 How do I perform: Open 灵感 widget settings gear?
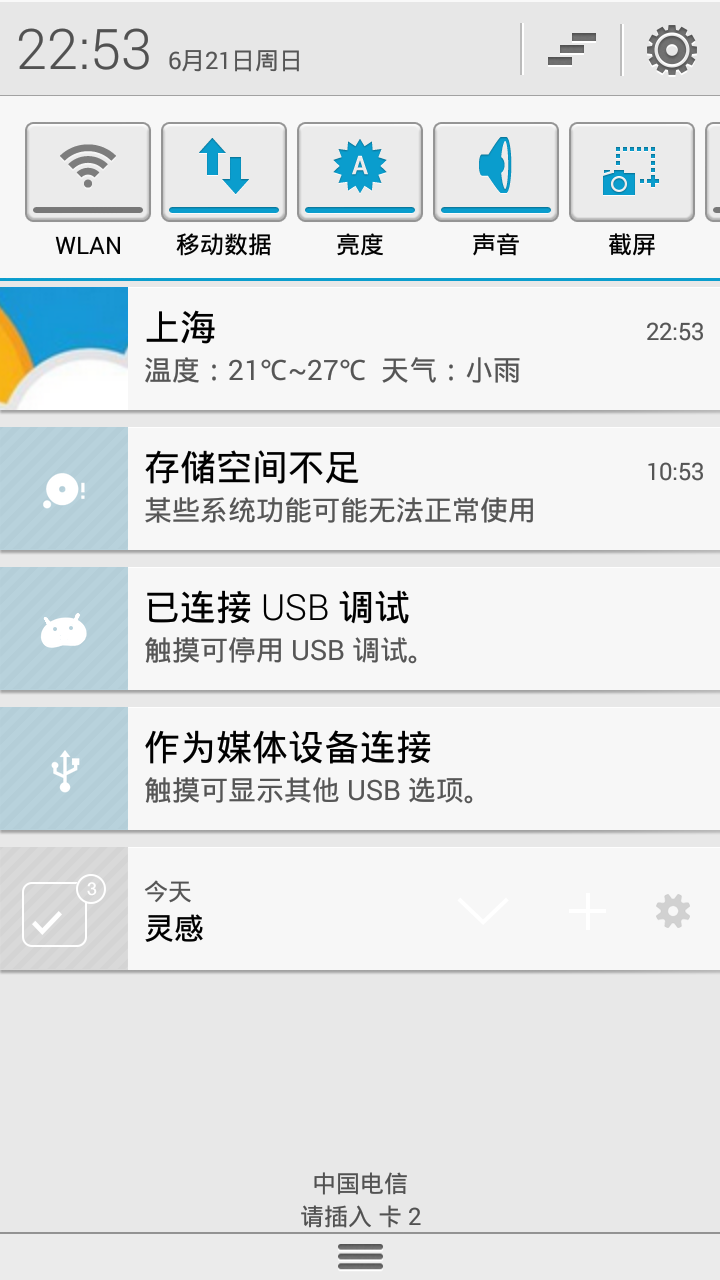[672, 911]
